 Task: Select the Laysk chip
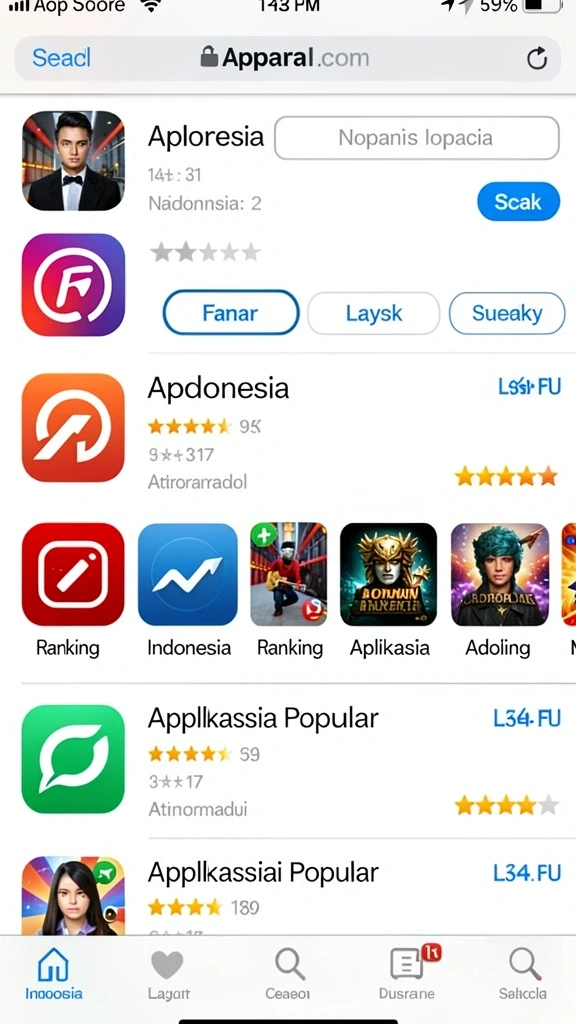pyautogui.click(x=374, y=313)
